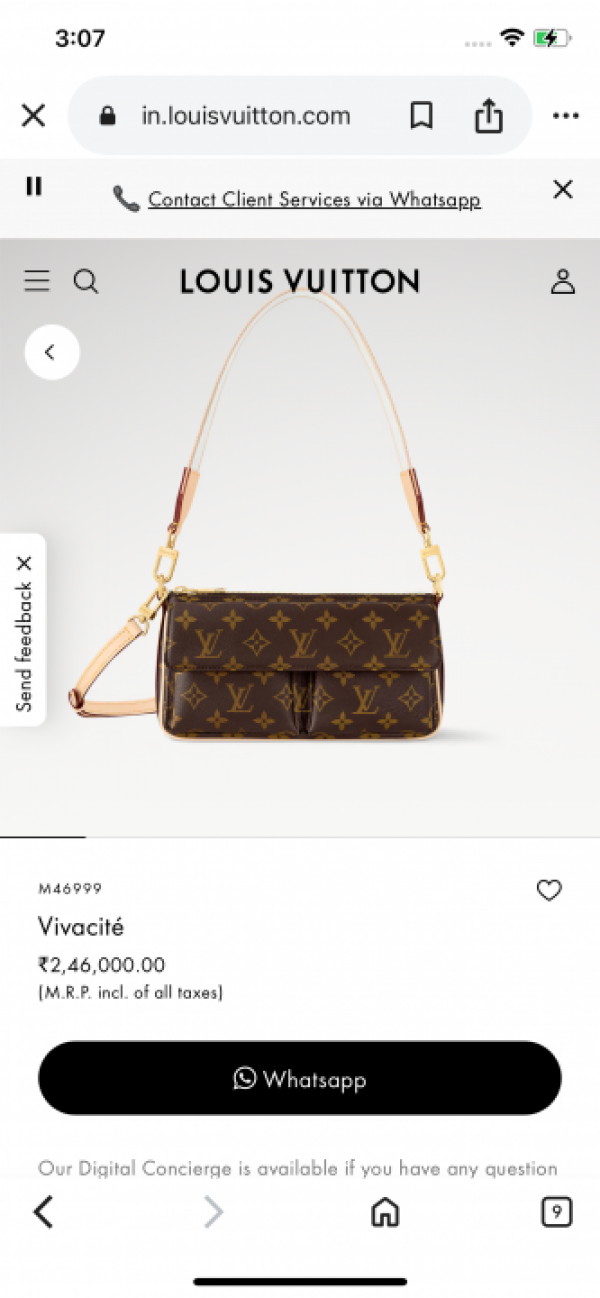Bookmark this page in the browser

(x=421, y=116)
